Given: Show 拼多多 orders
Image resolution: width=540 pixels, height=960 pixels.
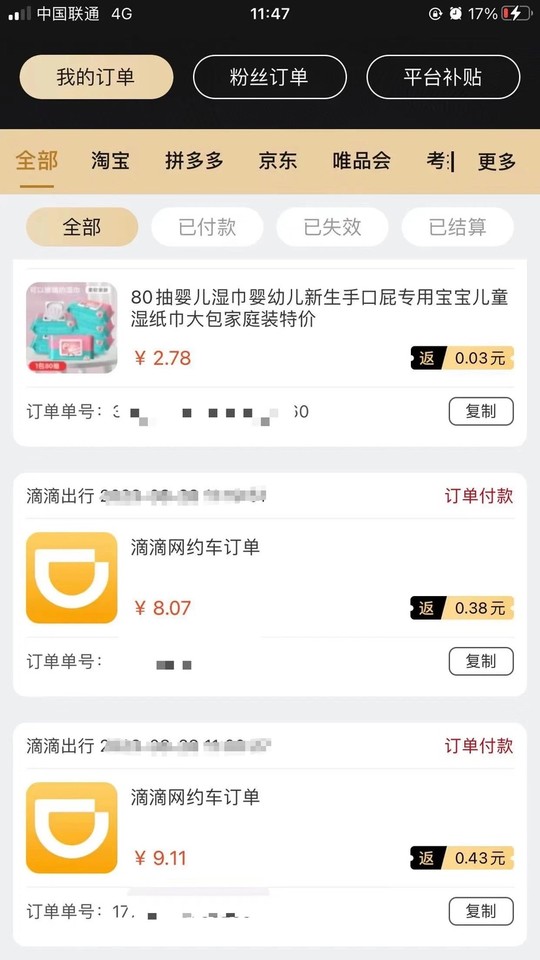Looking at the screenshot, I should pyautogui.click(x=194, y=161).
